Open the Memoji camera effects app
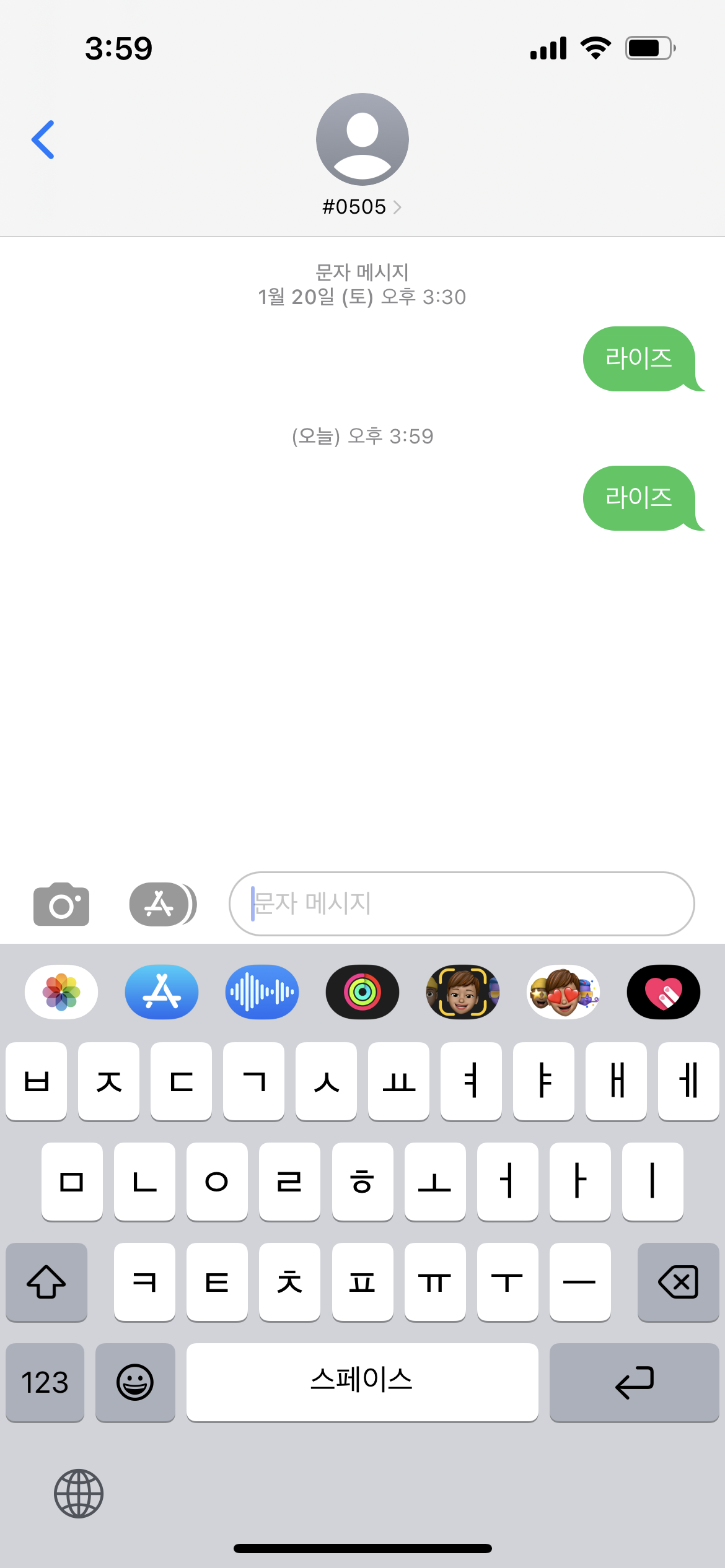Viewport: 725px width, 1568px height. click(463, 992)
